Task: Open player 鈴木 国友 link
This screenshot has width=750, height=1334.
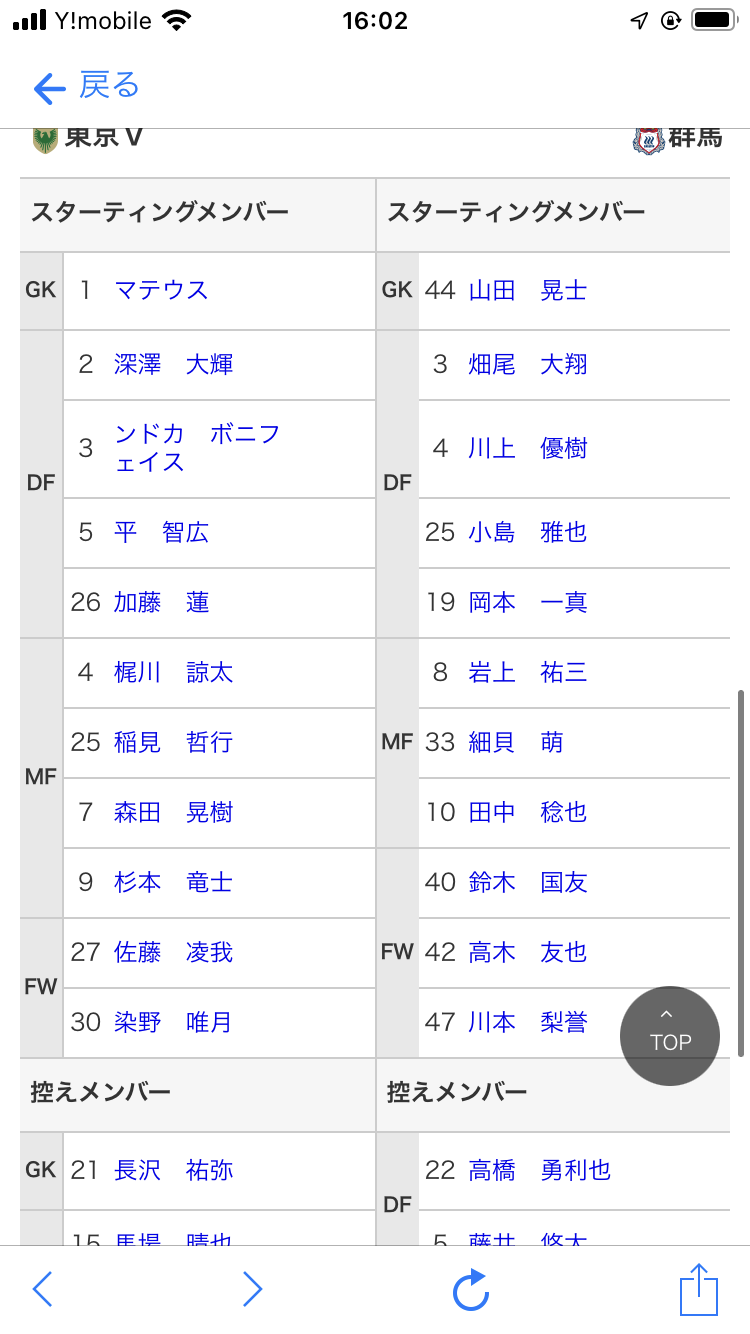Action: (x=528, y=882)
